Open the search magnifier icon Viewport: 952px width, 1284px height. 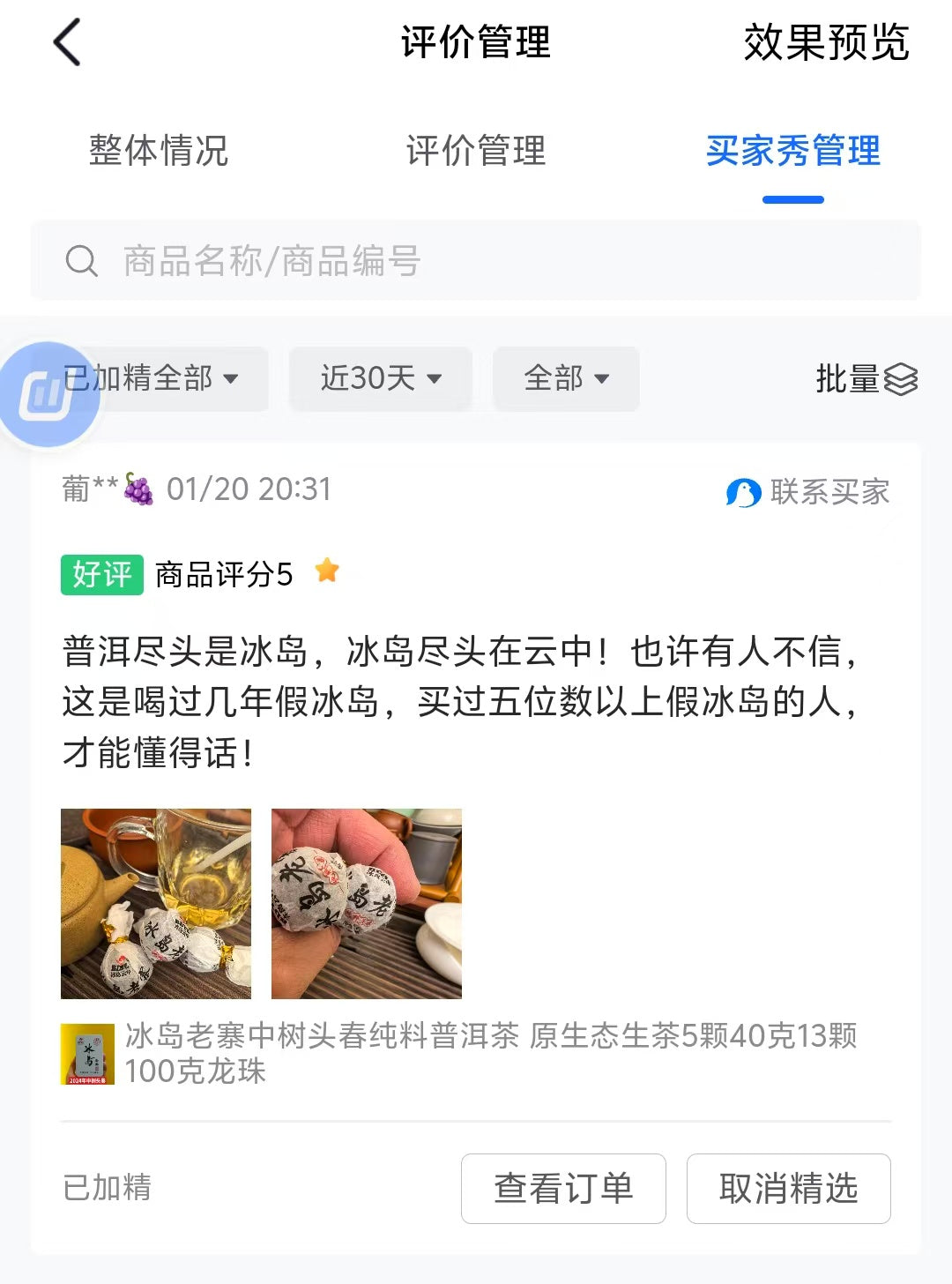(80, 261)
